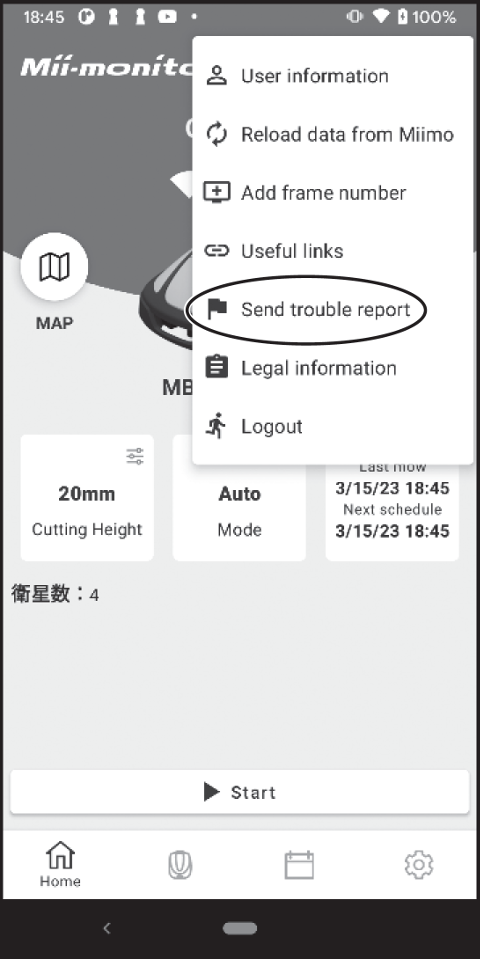View Legal information
This screenshot has height=959, width=480.
333,368
